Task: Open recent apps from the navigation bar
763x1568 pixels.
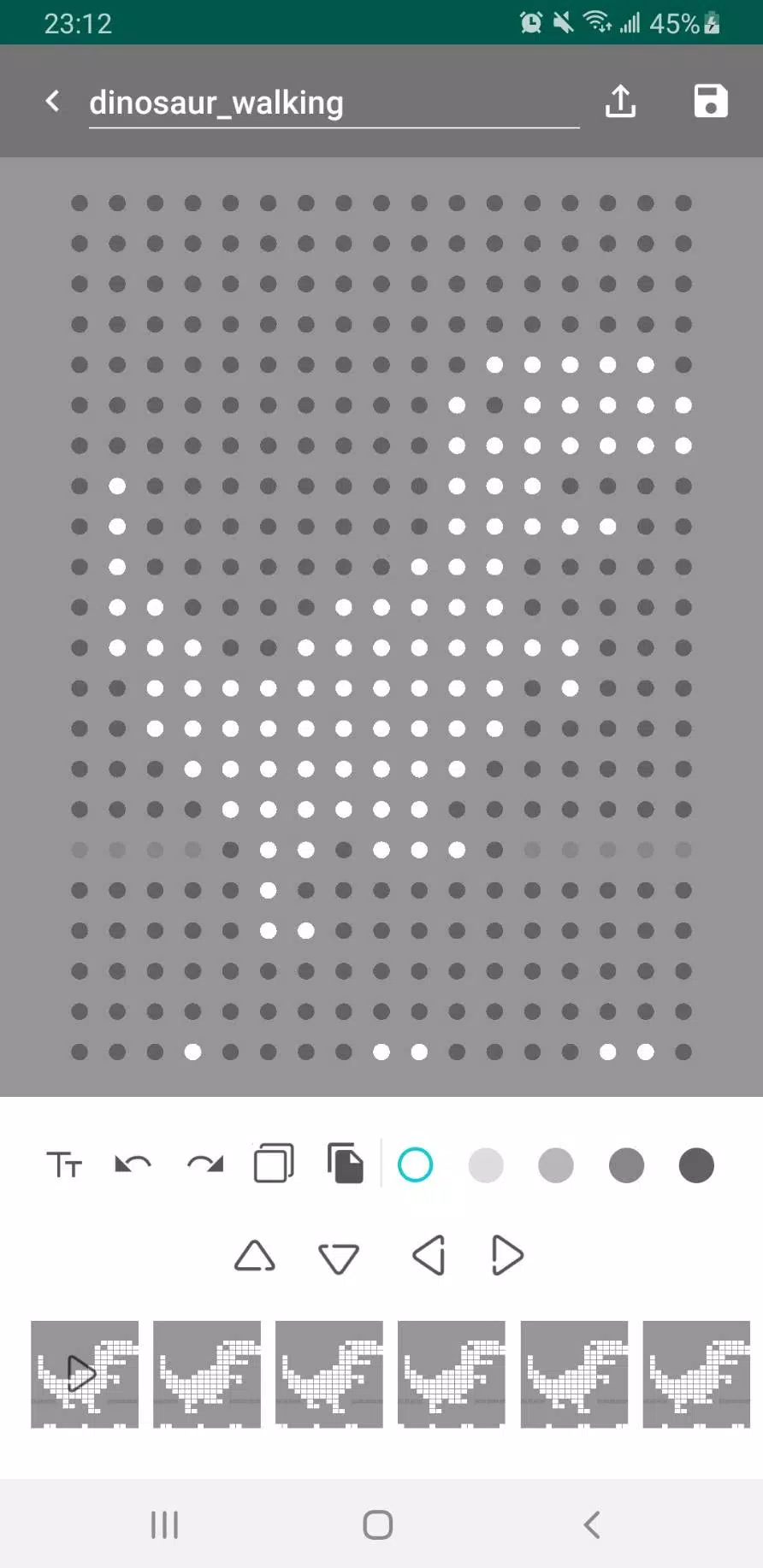Action: [x=164, y=1524]
